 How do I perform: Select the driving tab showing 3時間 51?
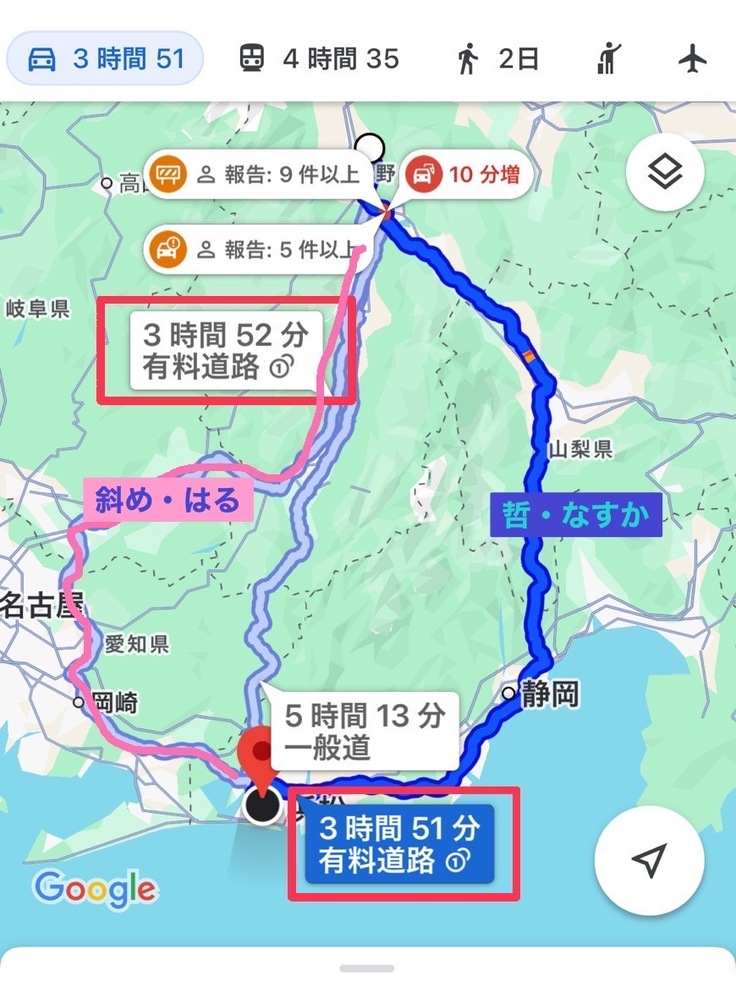coord(105,59)
